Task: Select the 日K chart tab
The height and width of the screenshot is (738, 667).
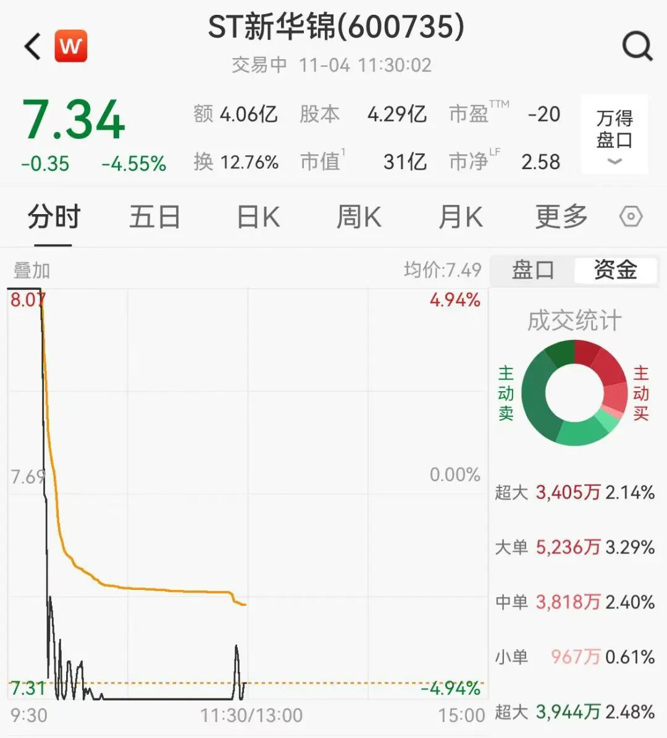Action: pos(257,216)
